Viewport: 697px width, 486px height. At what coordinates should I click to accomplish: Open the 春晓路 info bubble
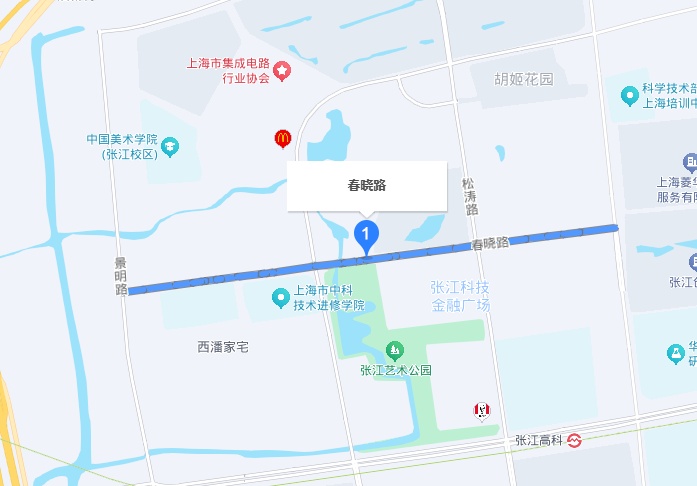click(367, 185)
